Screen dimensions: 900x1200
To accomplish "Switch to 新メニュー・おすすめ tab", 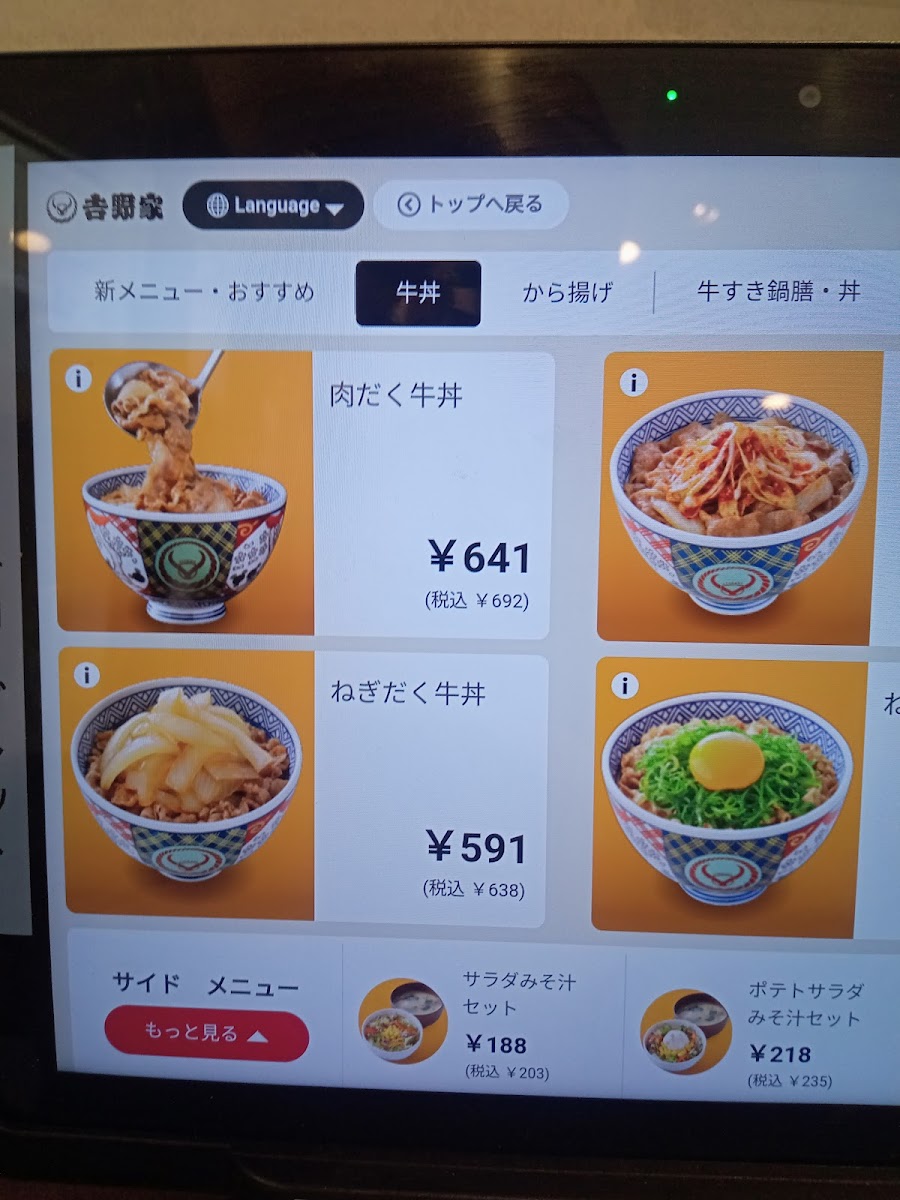I will [x=204, y=292].
